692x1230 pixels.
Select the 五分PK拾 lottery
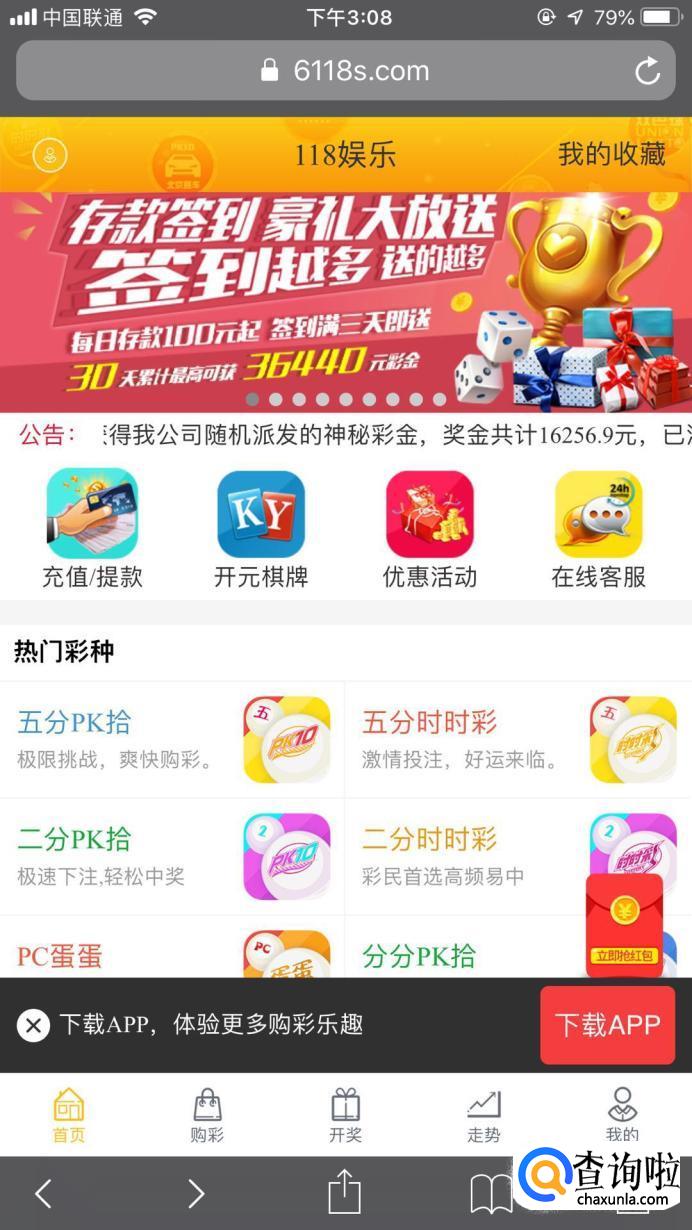[172, 739]
